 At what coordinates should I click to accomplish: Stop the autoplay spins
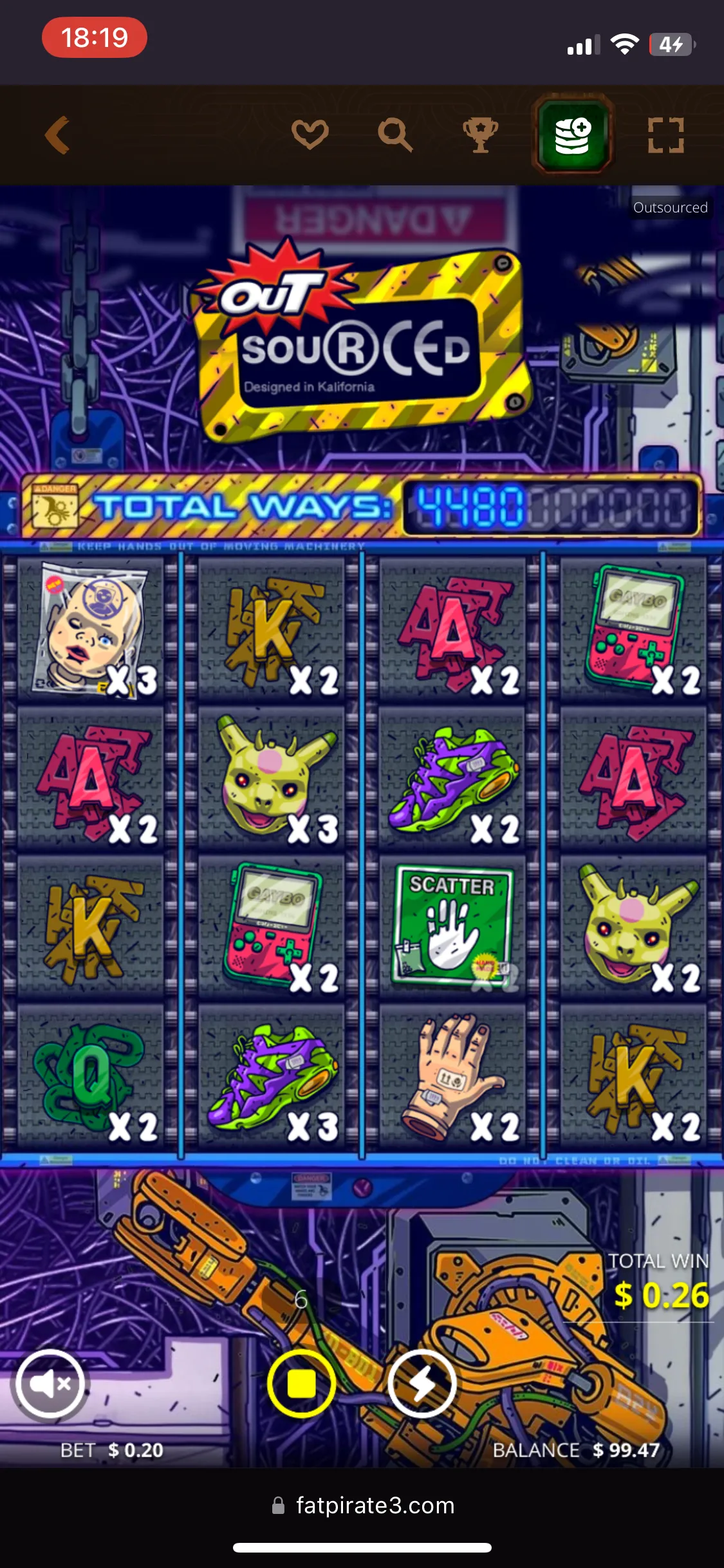301,1383
